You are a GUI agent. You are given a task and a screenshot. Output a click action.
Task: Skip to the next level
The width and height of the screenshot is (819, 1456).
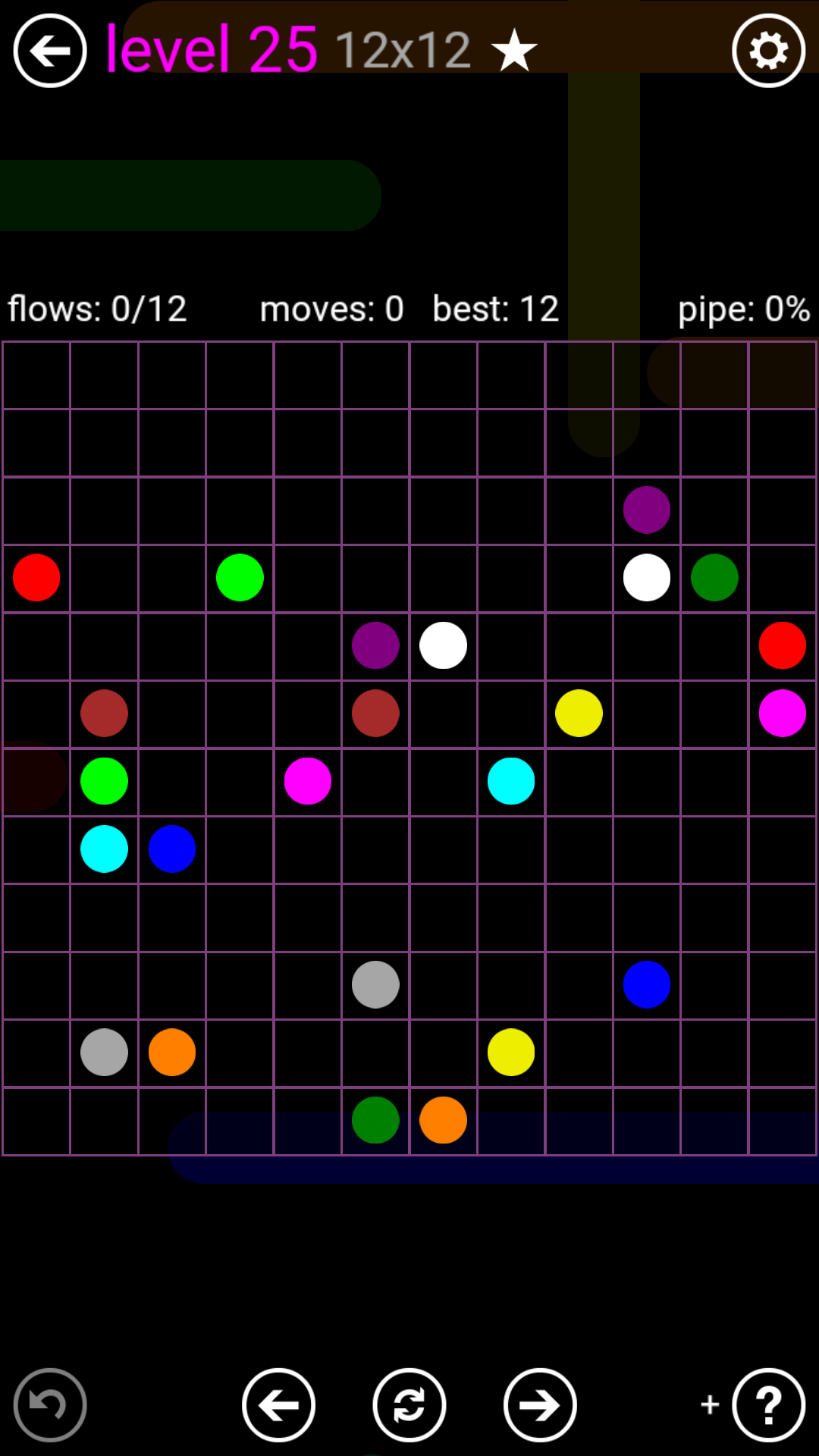point(540,1404)
